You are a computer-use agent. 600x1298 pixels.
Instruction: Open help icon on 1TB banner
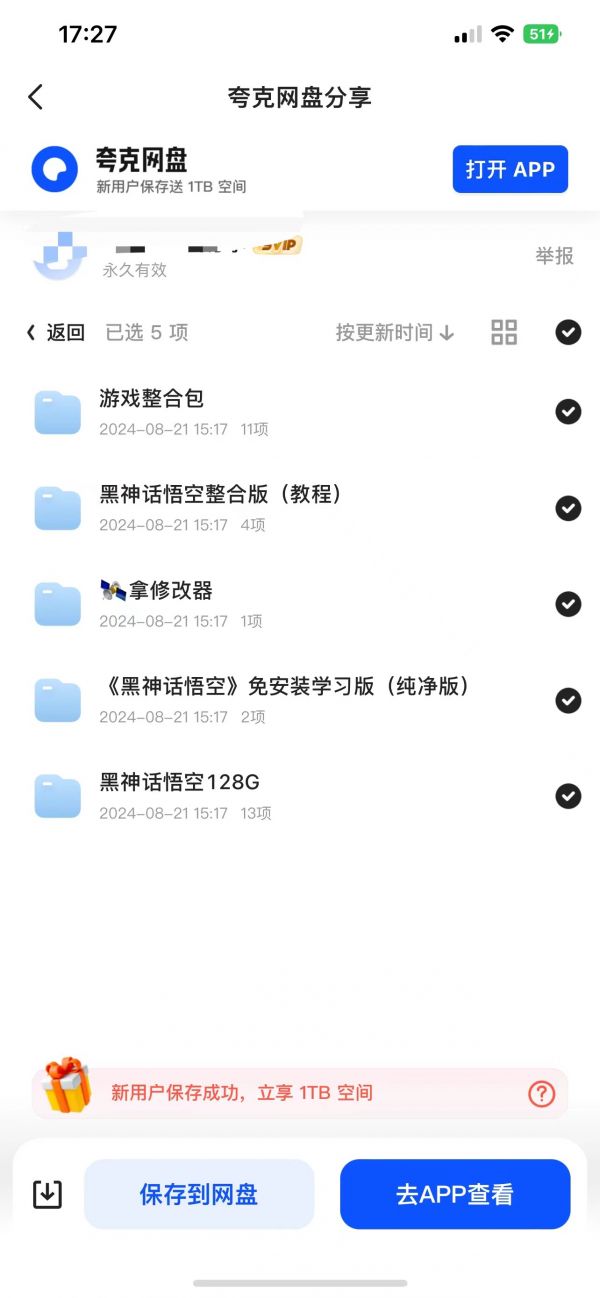(541, 1093)
